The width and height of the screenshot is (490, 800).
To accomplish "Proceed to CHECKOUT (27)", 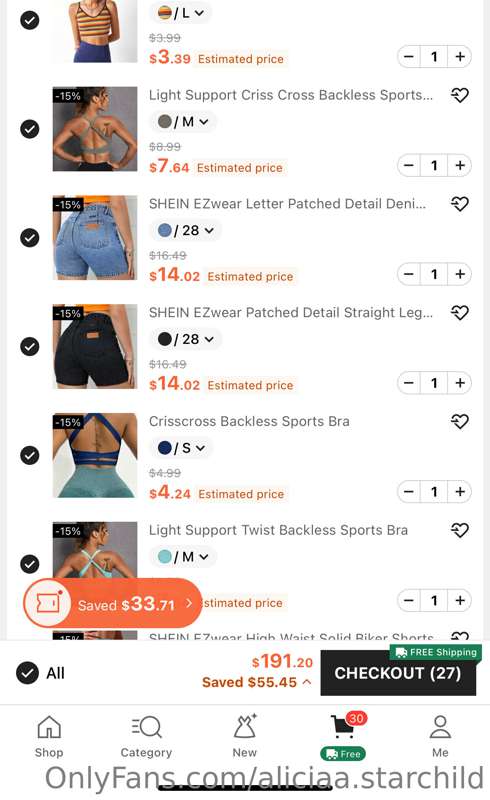I will pyautogui.click(x=398, y=673).
